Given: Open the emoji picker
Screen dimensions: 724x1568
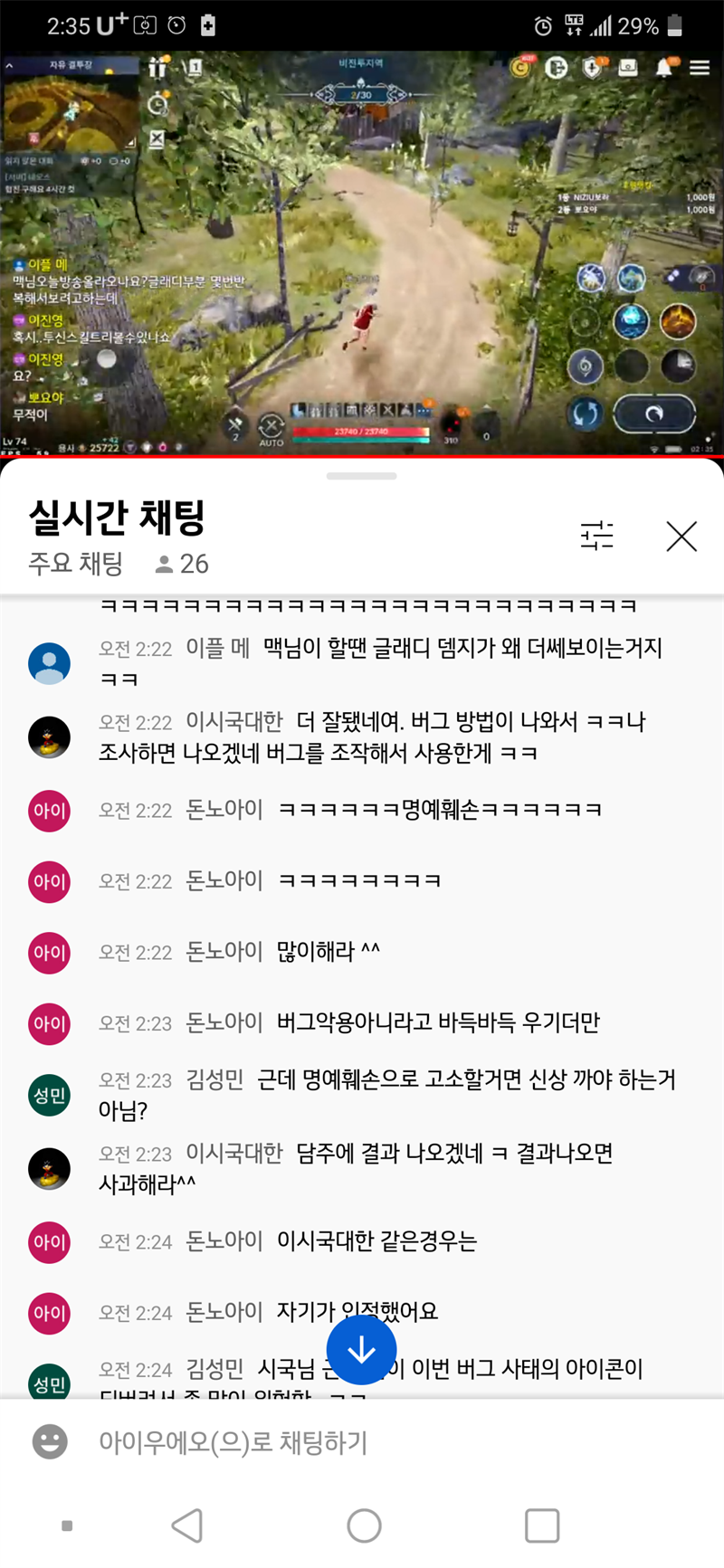Looking at the screenshot, I should pos(50,1441).
